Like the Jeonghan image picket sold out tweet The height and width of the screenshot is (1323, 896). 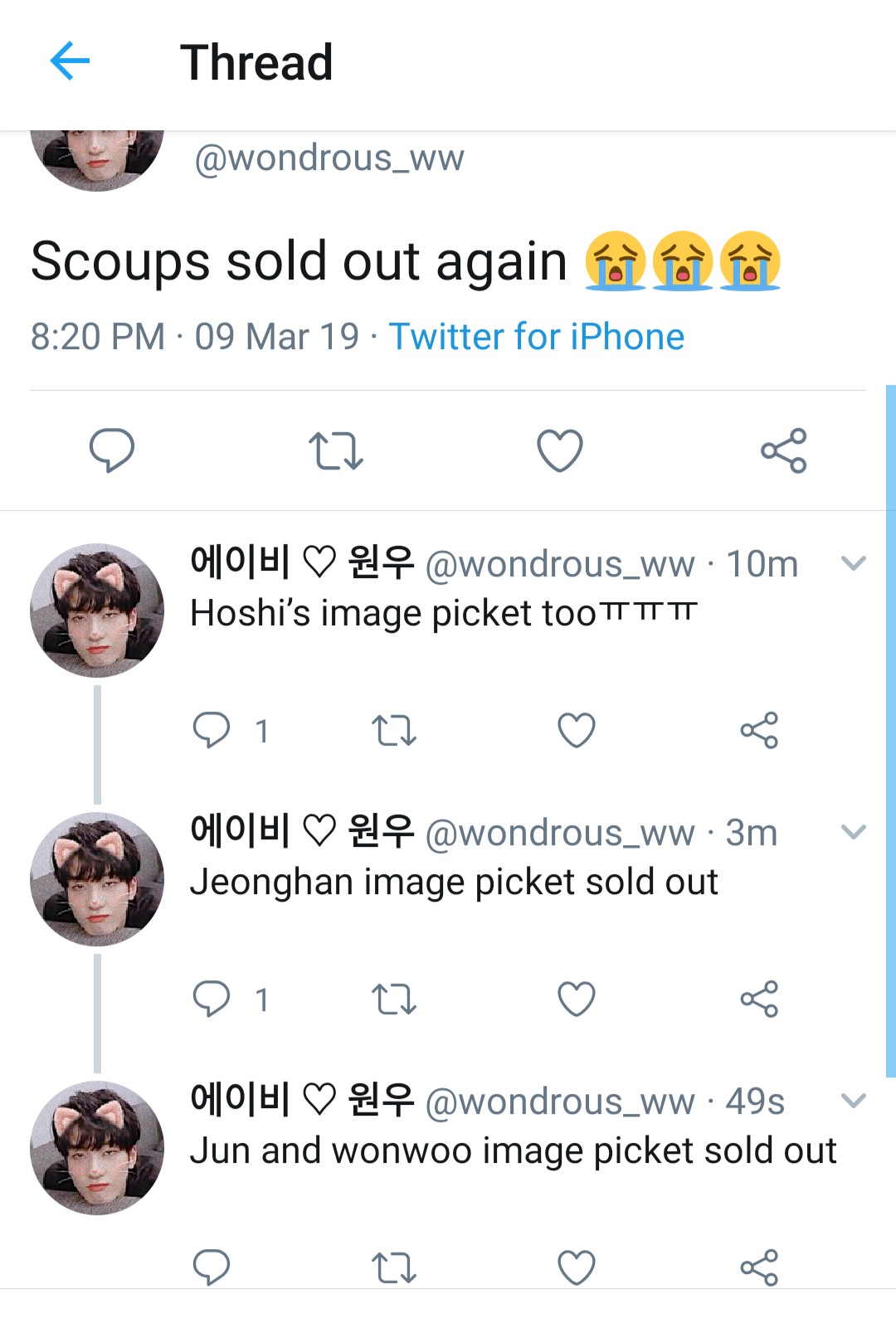tap(577, 999)
